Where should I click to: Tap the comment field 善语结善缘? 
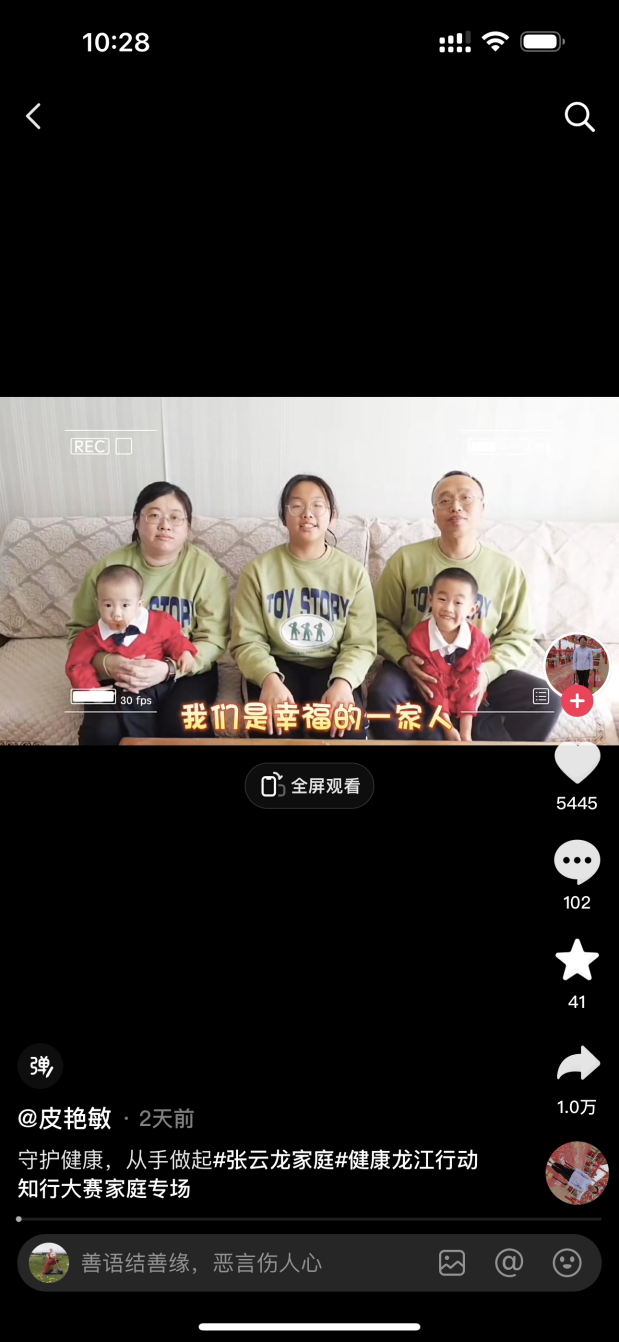tap(200, 1263)
